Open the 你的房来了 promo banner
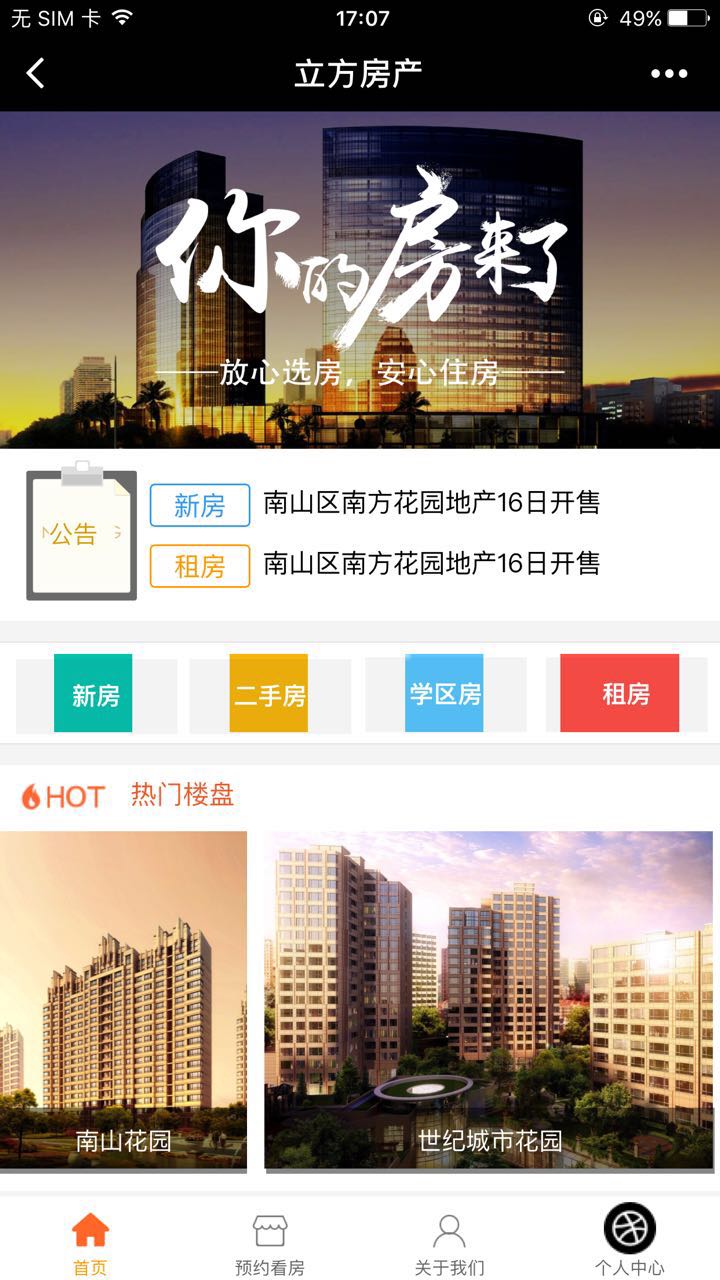The image size is (720, 1280). (360, 280)
